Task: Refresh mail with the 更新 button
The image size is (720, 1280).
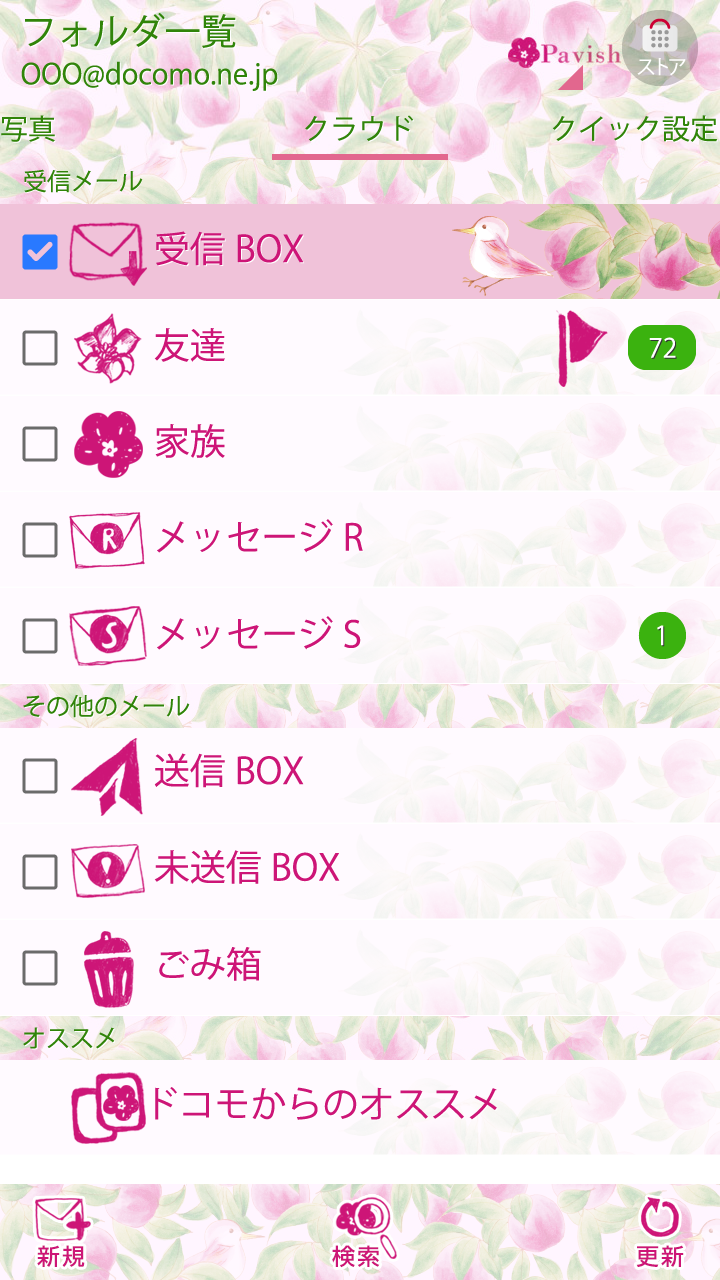Action: click(659, 1233)
